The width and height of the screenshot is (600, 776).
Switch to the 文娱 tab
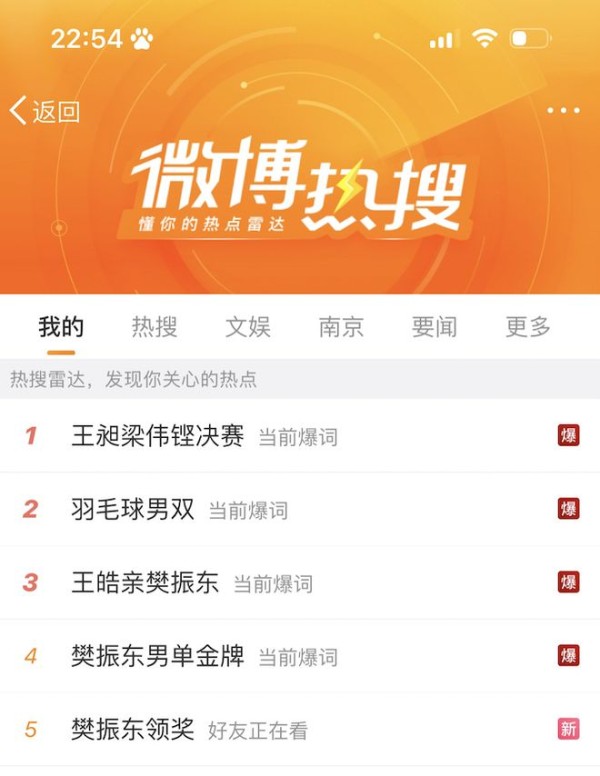tap(247, 327)
